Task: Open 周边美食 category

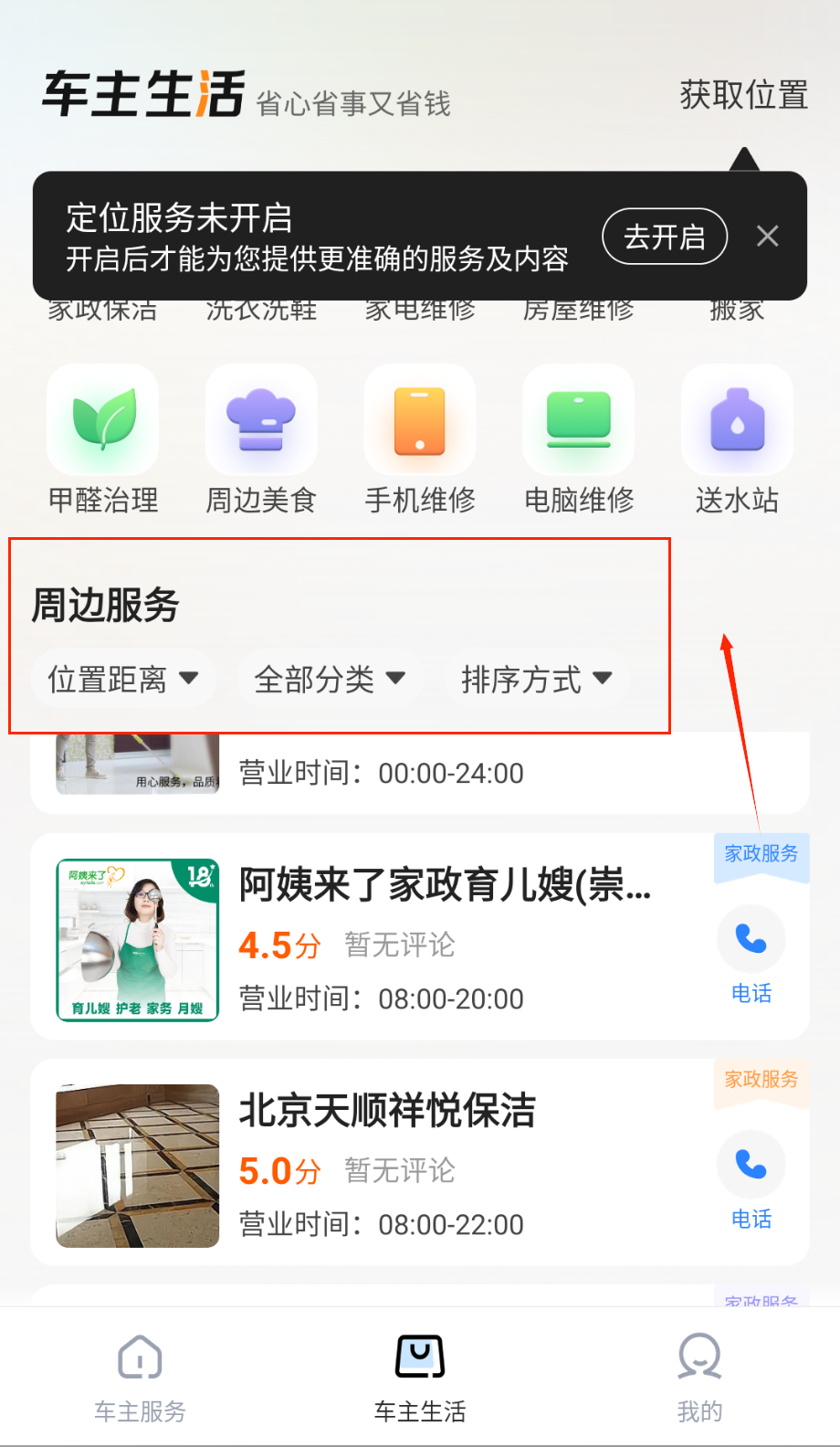Action: click(x=261, y=438)
